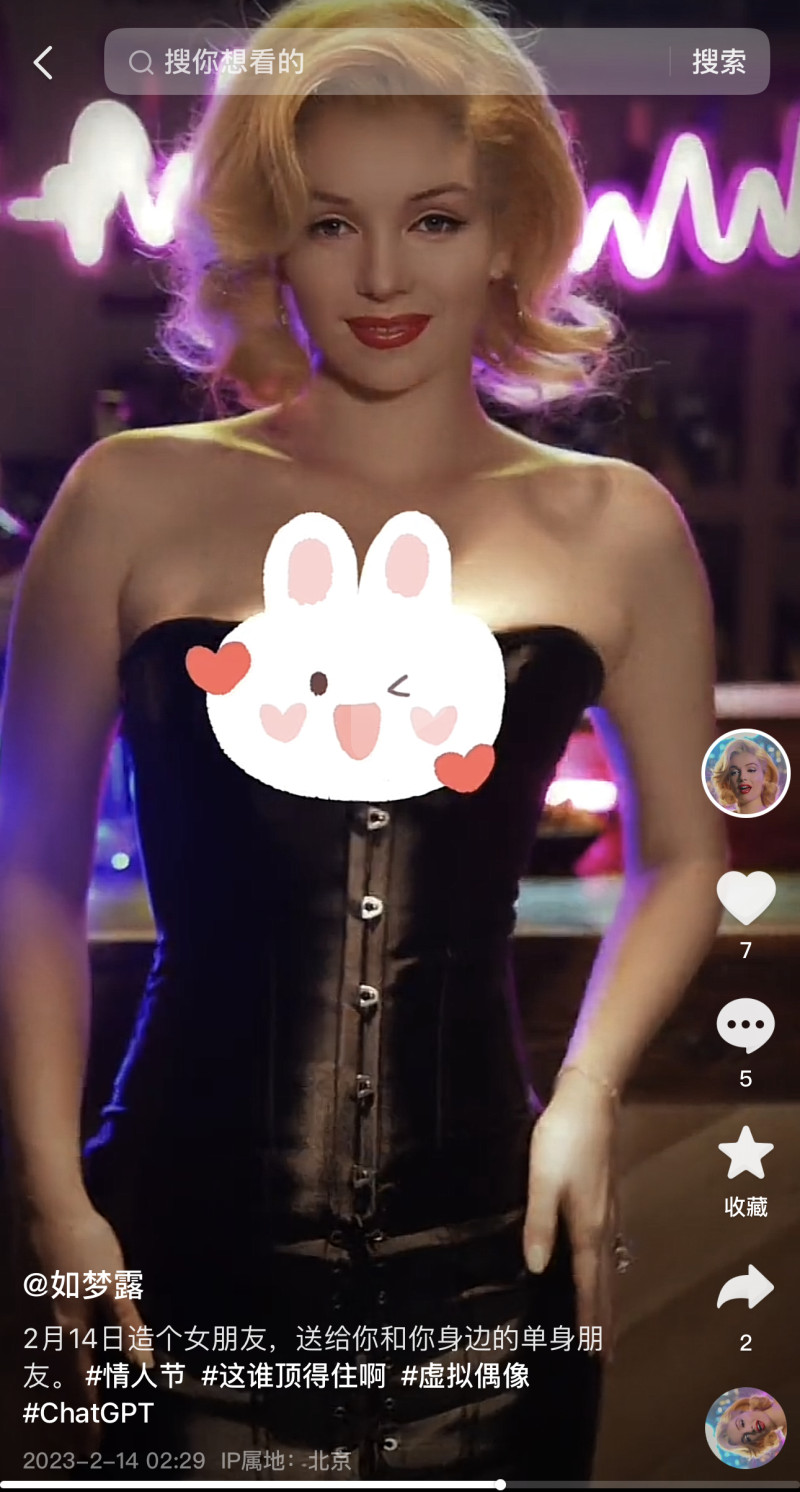Open the #情人节 hashtag
Viewport: 800px width, 1492px height.
tap(135, 1376)
